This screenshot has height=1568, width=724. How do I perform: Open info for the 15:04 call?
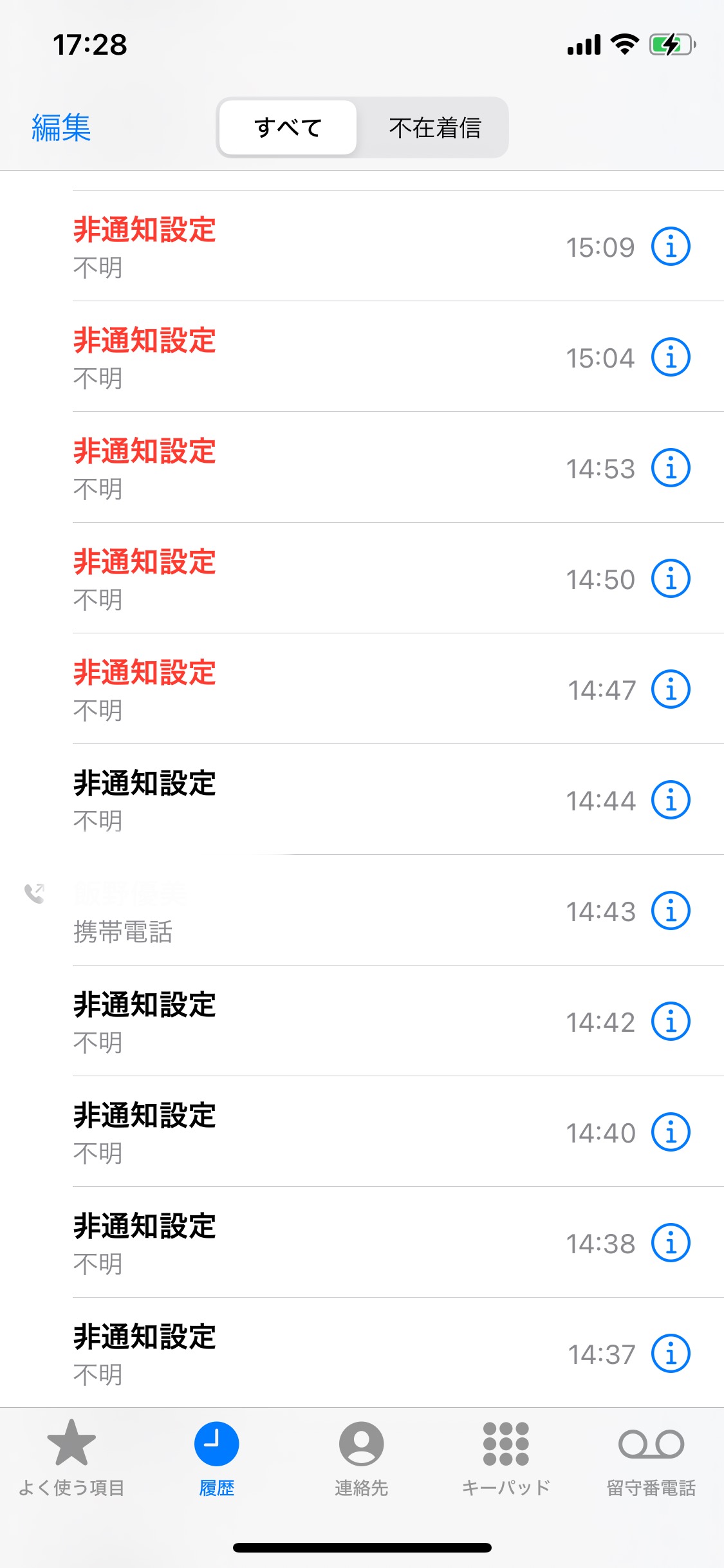671,357
